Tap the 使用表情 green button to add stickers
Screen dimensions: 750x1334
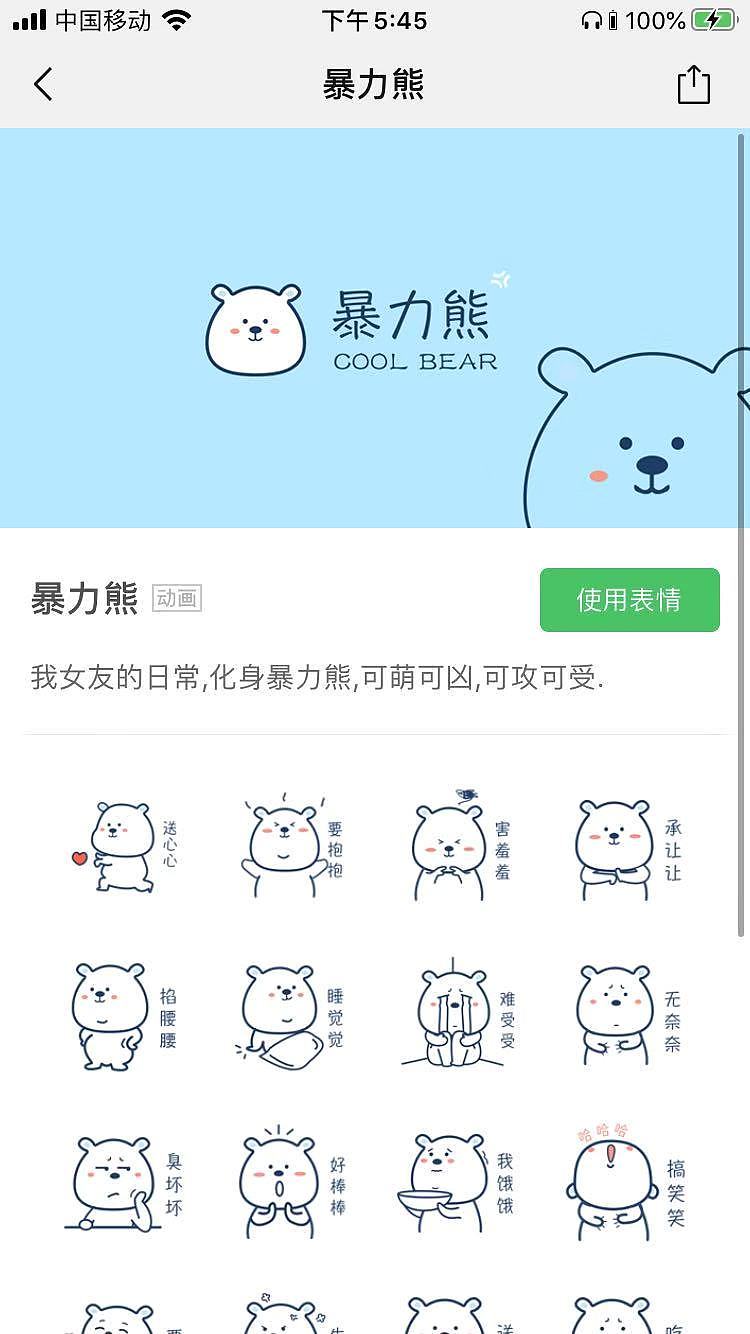(628, 599)
